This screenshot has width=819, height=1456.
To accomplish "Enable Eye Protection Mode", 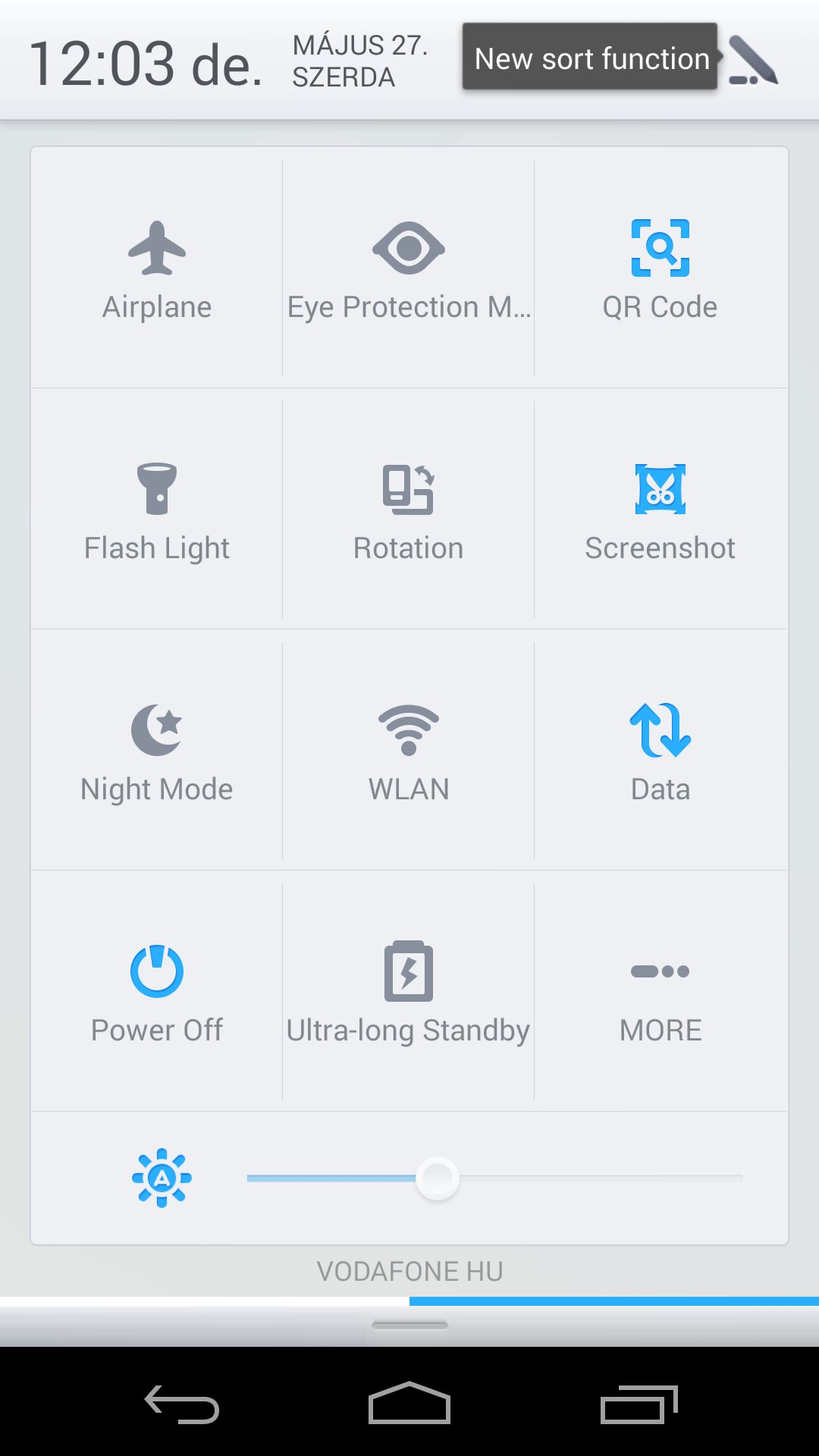I will click(408, 268).
